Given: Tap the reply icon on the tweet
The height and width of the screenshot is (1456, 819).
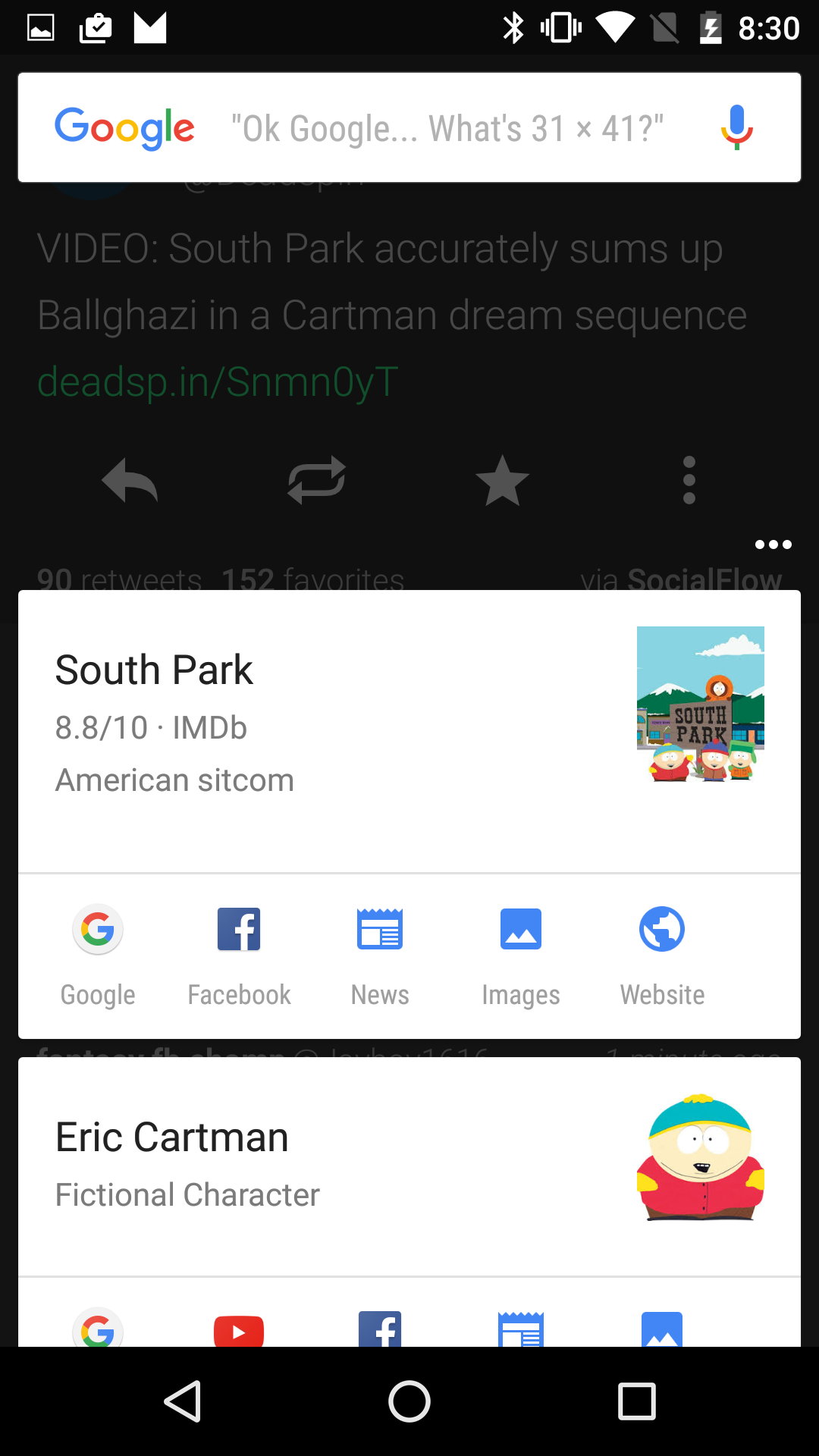Looking at the screenshot, I should coord(129,479).
